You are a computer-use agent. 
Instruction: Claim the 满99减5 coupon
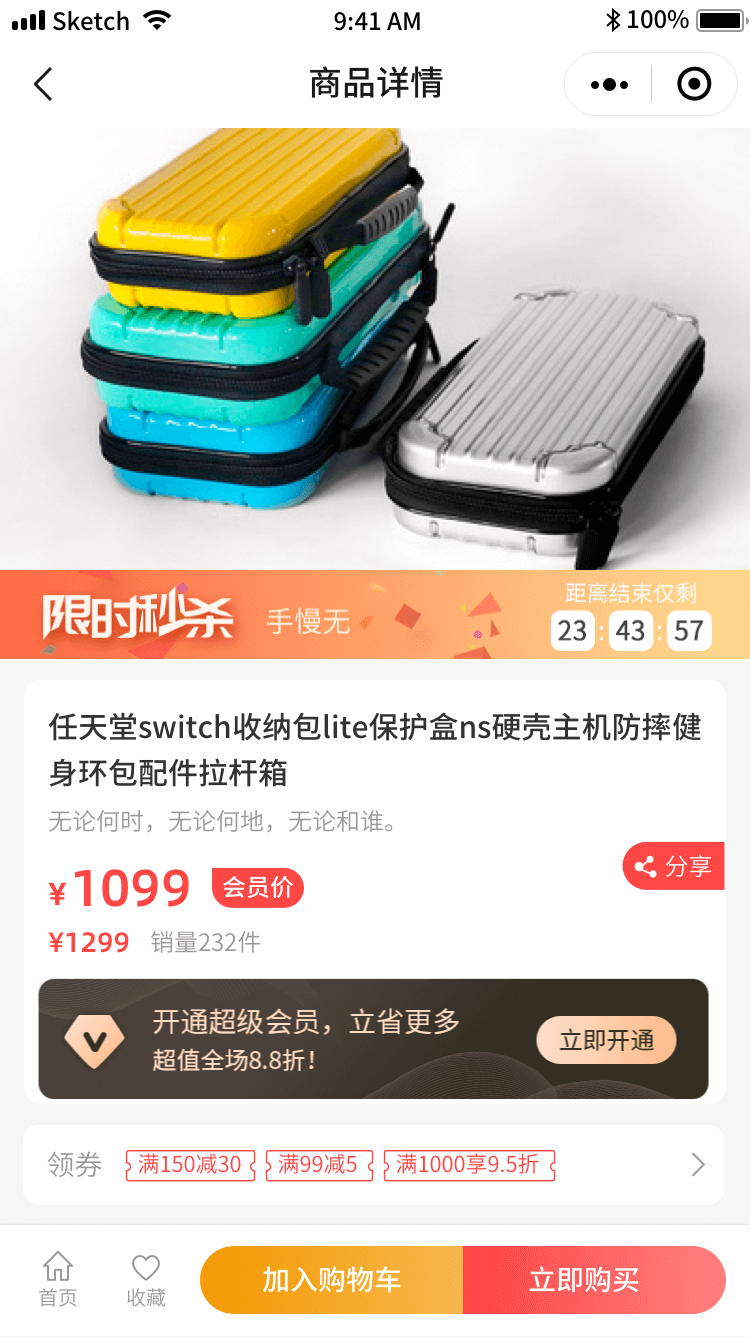pyautogui.click(x=318, y=1164)
